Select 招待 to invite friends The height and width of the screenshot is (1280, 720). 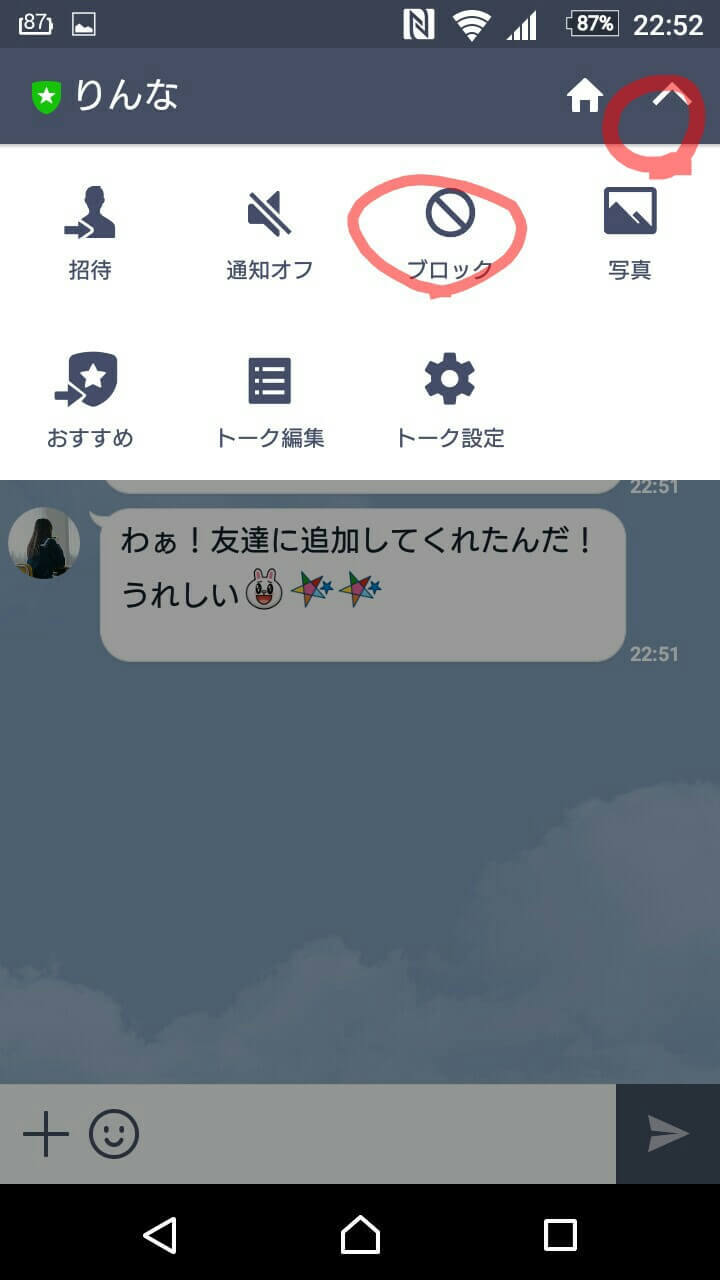(x=90, y=232)
